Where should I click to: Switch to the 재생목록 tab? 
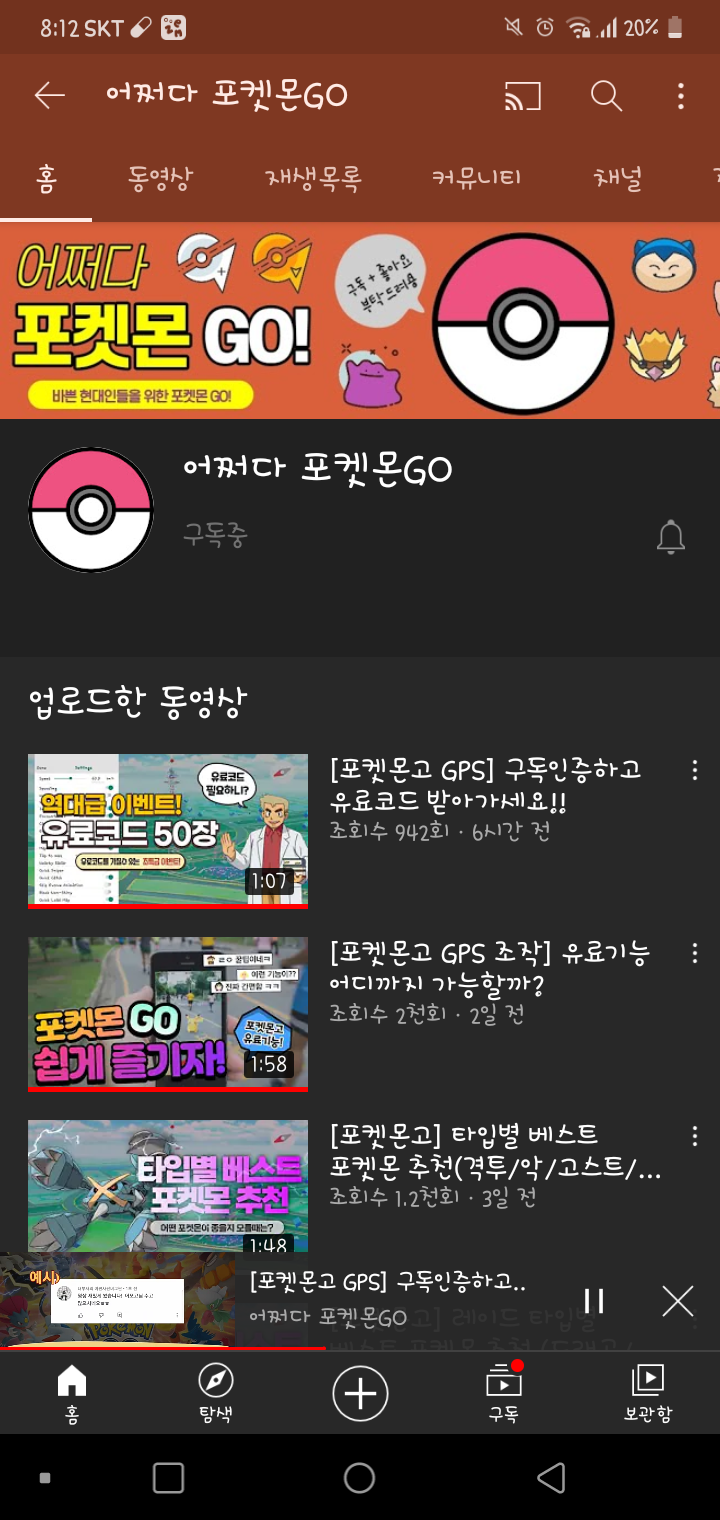[x=313, y=179]
